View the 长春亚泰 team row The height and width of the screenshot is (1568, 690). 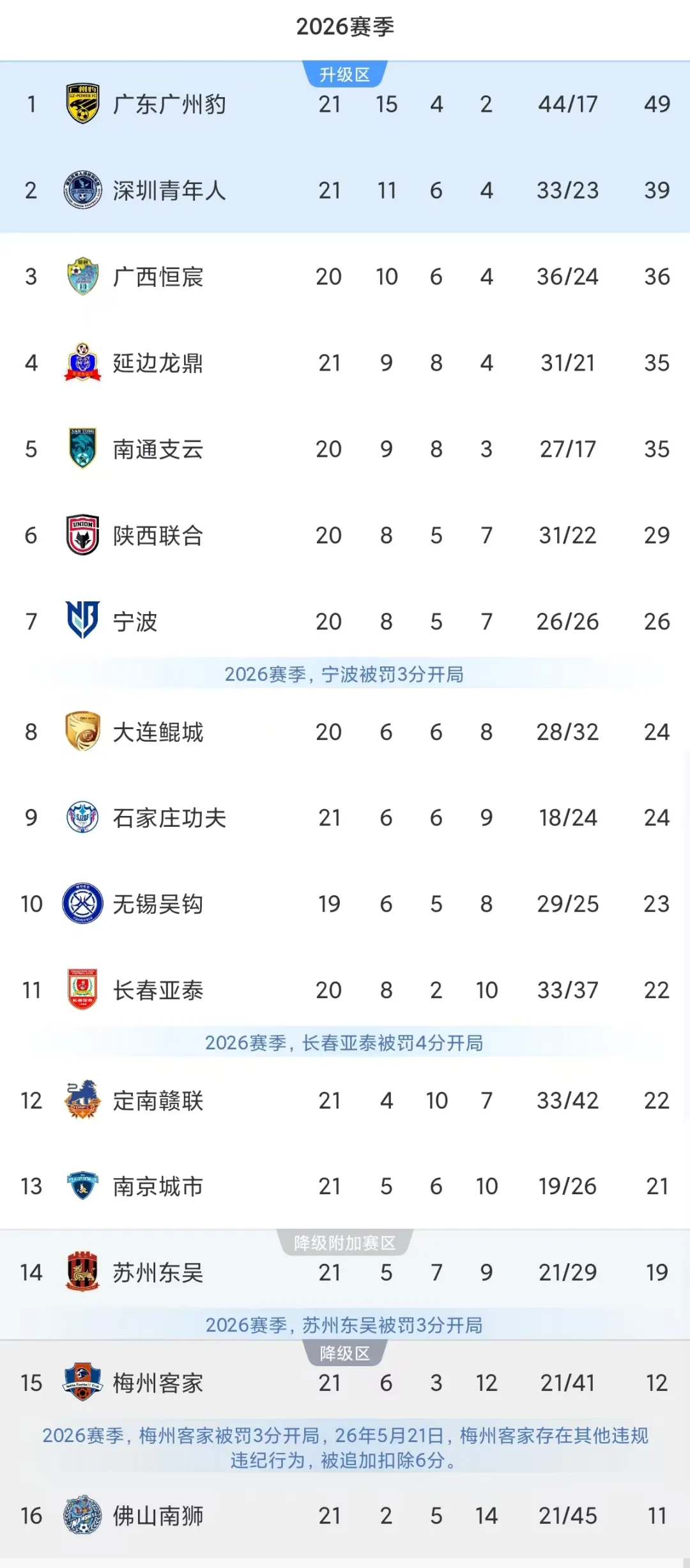click(x=345, y=990)
